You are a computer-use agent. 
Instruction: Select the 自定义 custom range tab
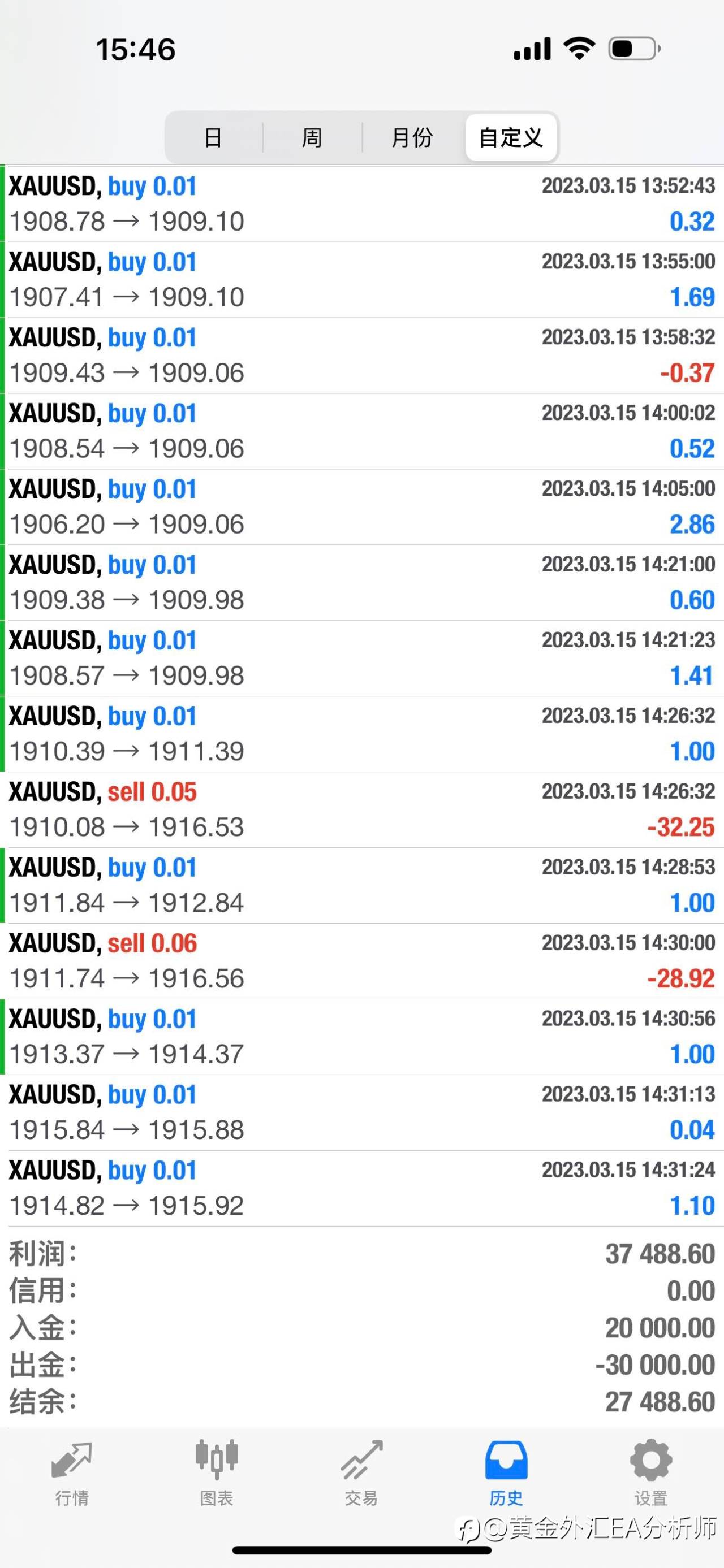click(510, 137)
